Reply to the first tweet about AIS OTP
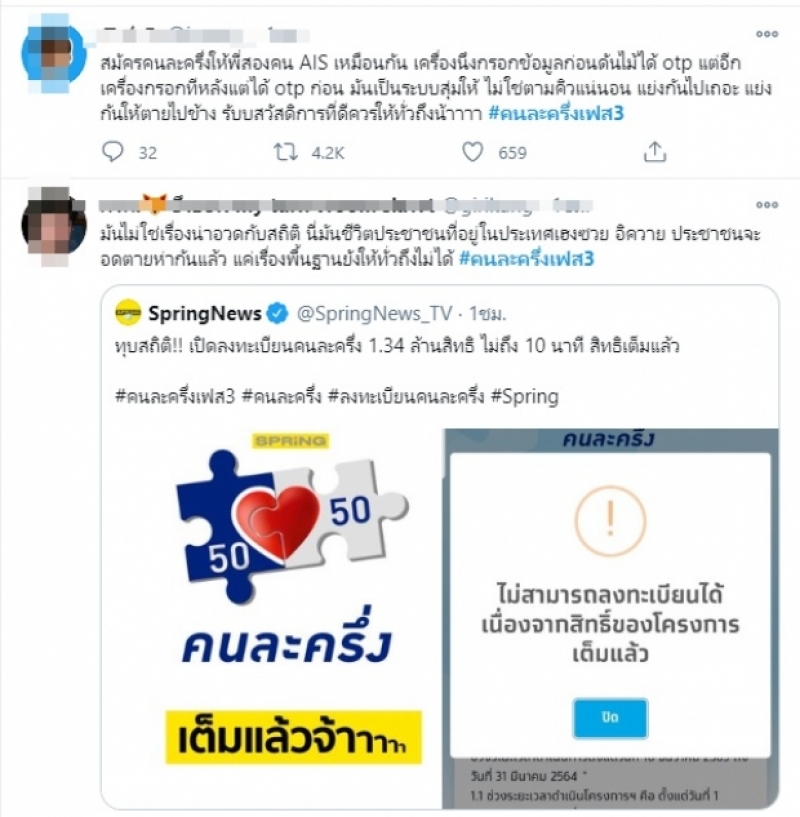Image resolution: width=800 pixels, height=817 pixels. [x=114, y=152]
